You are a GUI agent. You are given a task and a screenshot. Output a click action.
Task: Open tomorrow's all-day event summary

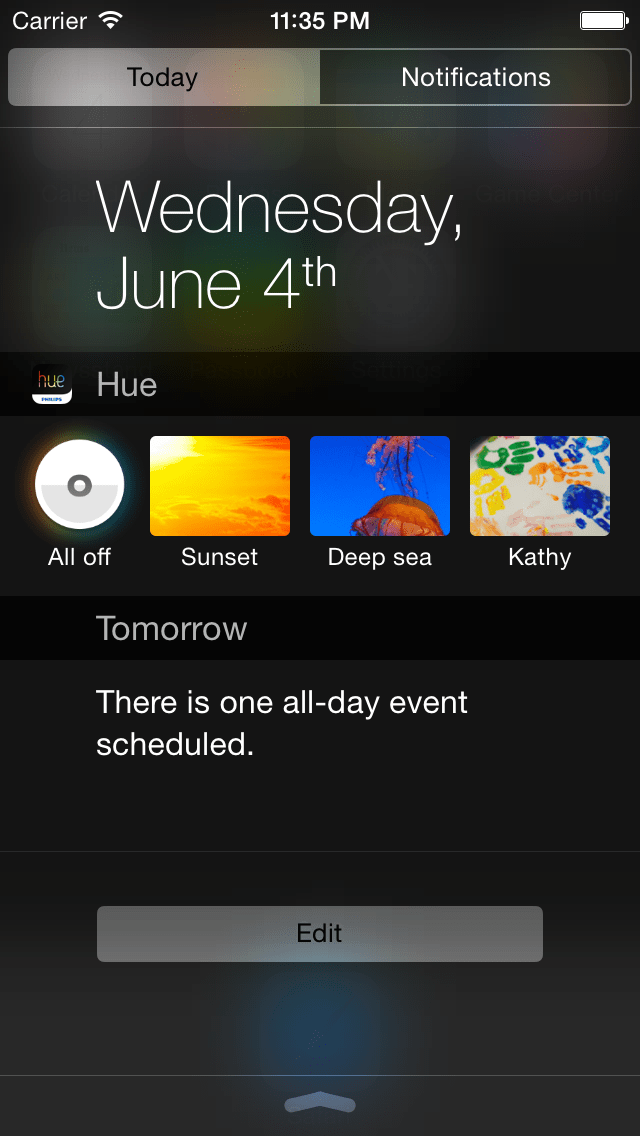click(x=282, y=723)
